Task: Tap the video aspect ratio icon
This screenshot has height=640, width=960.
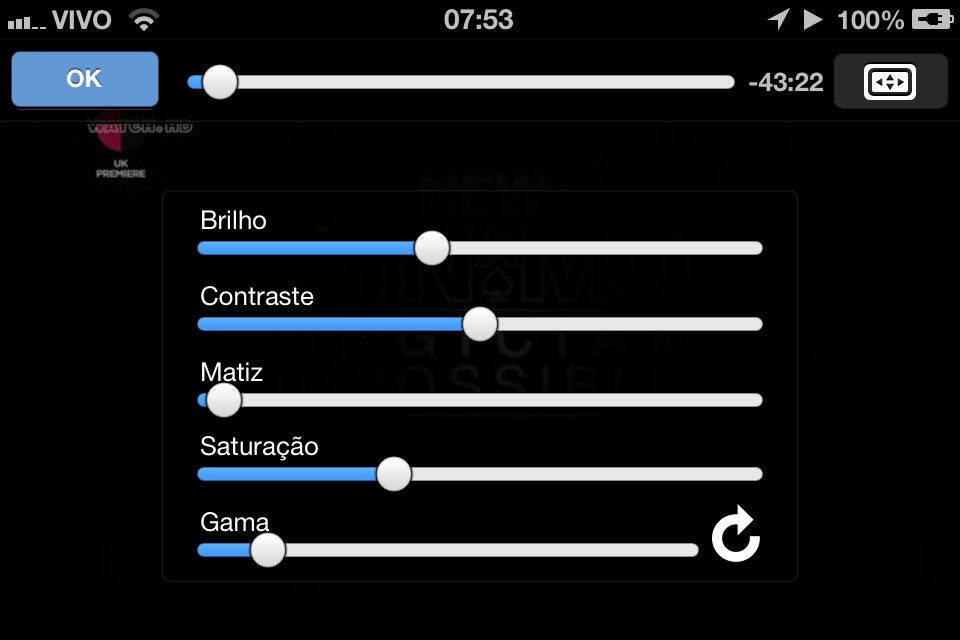Action: pos(890,81)
